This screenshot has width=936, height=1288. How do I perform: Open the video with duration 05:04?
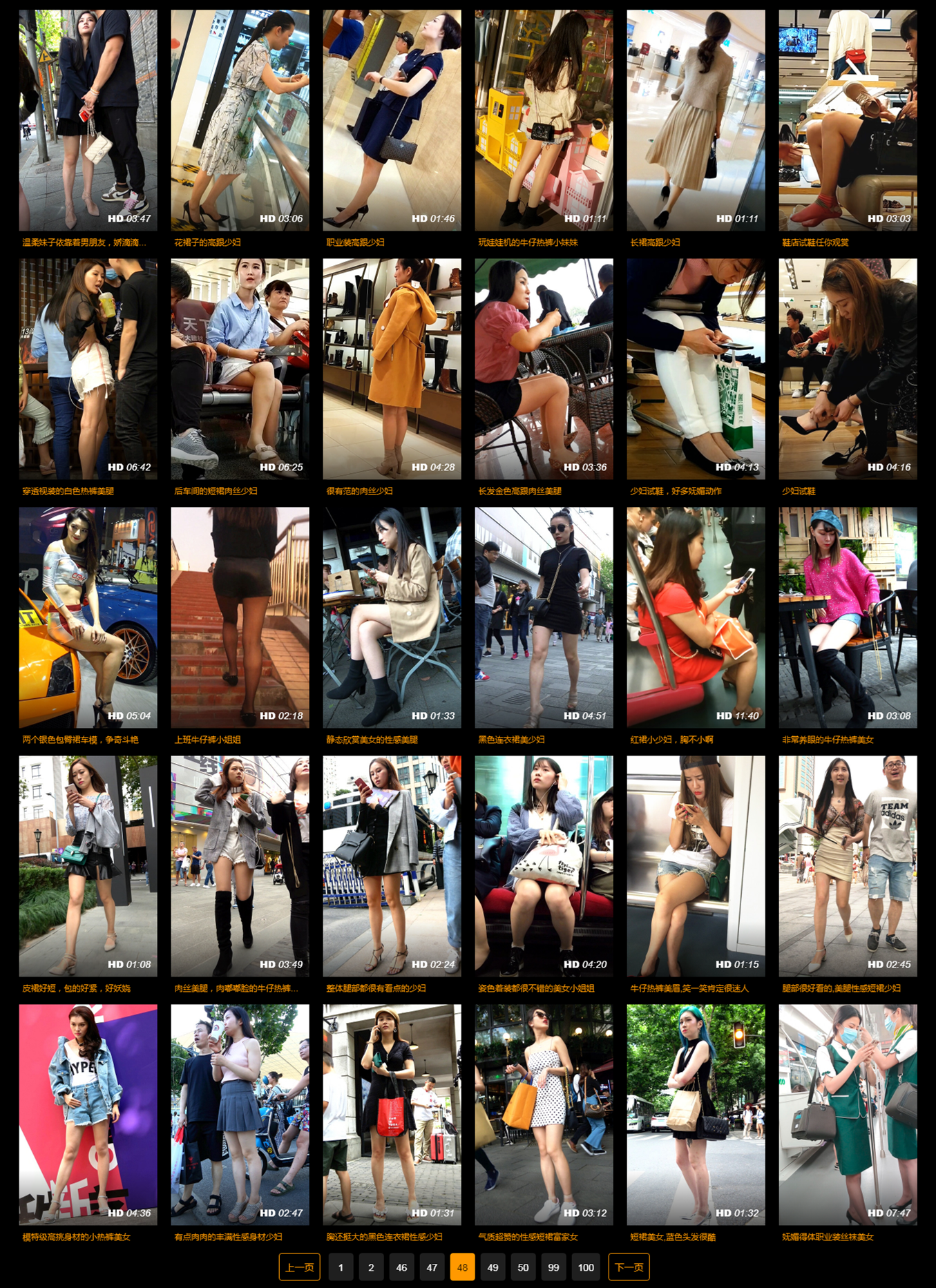point(88,617)
